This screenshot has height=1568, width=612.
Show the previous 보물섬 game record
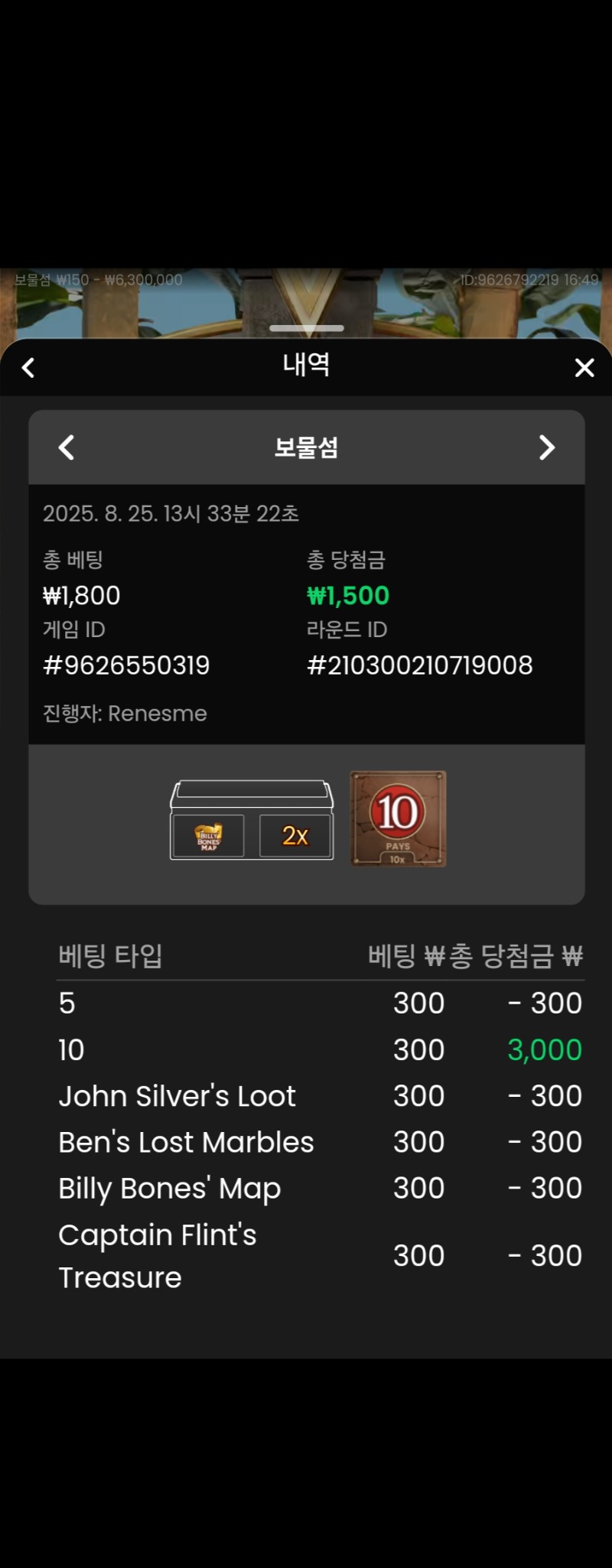[x=67, y=447]
